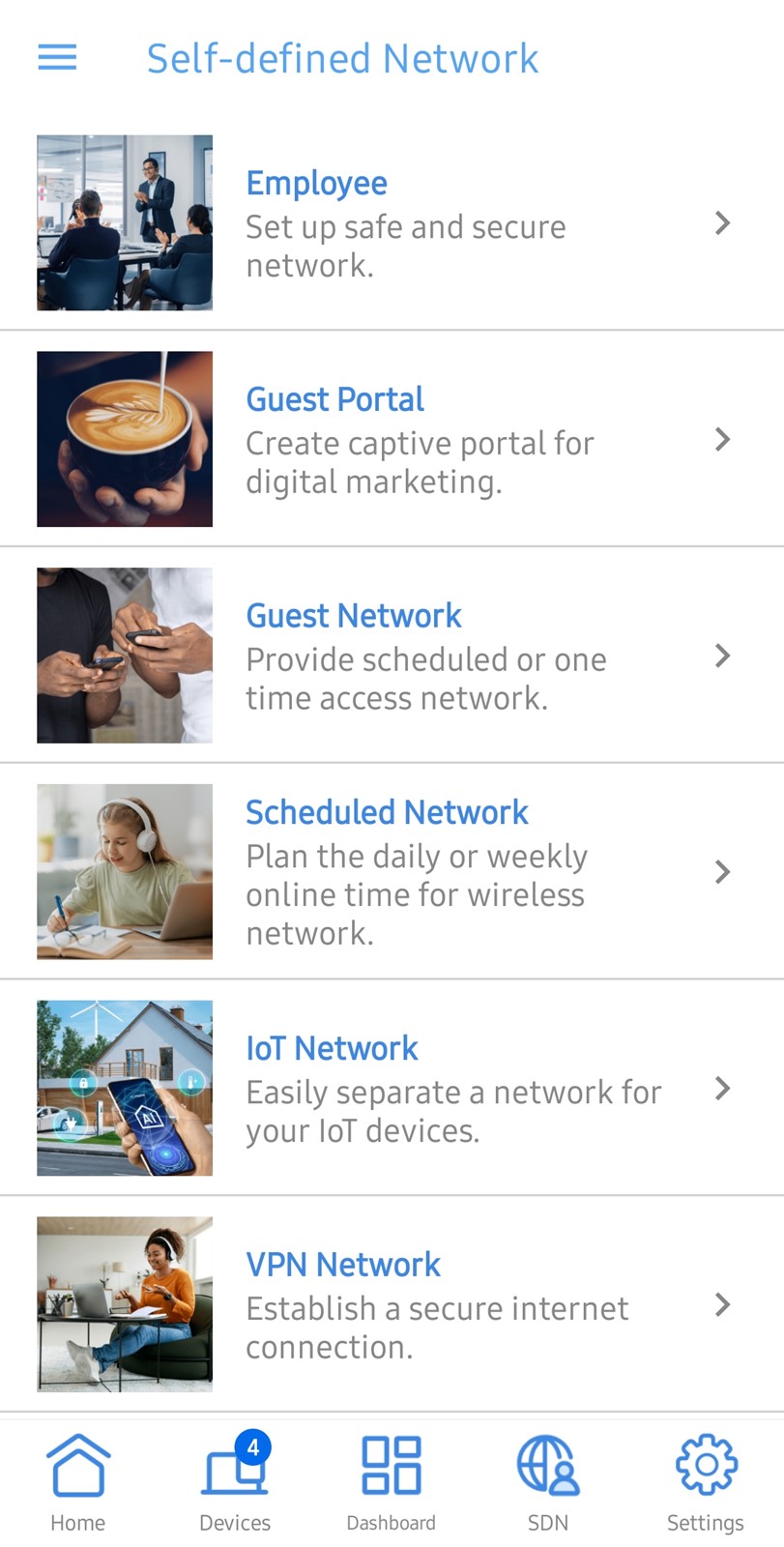
Task: Go to the Devices tab
Action: coord(235,1483)
